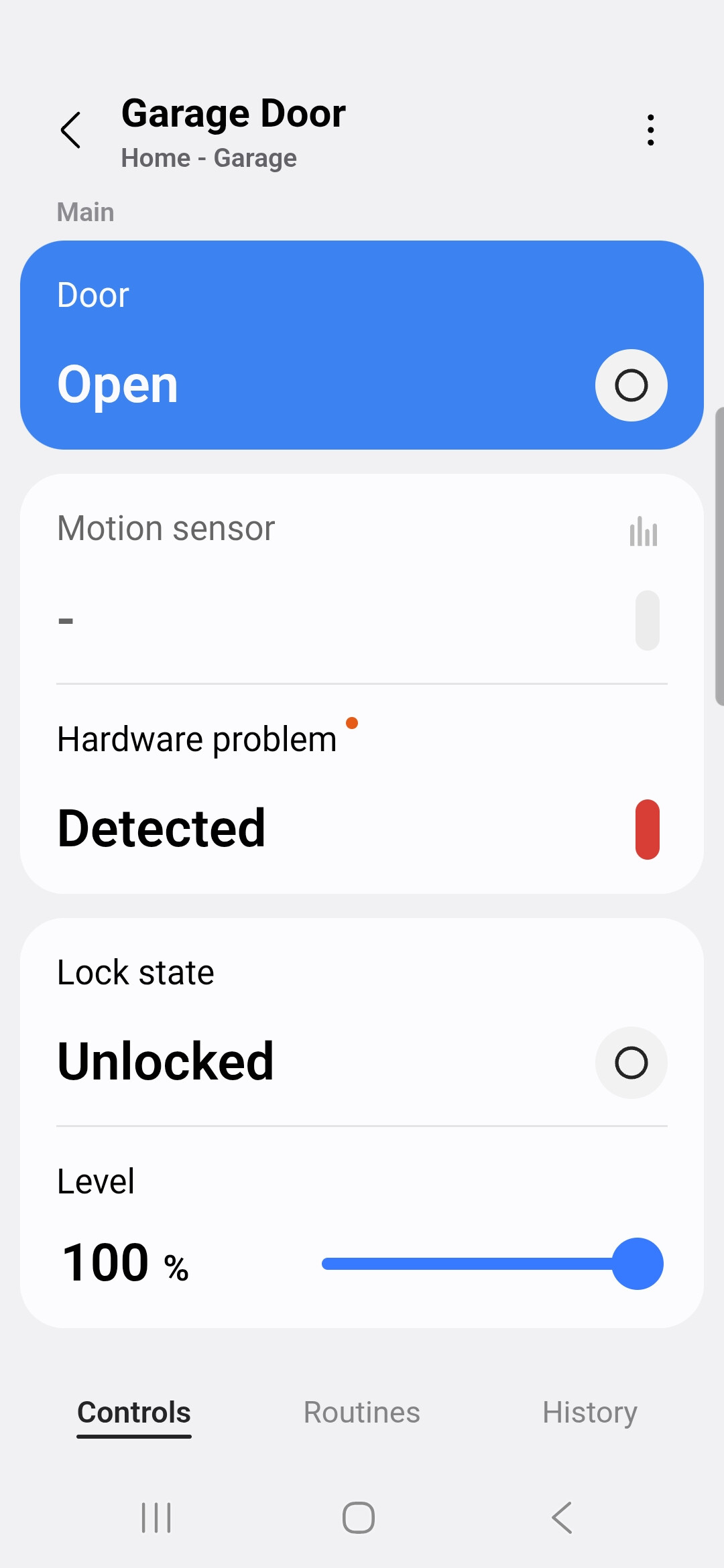The image size is (724, 1568).
Task: Open the three-dot overflow menu
Action: point(650,130)
